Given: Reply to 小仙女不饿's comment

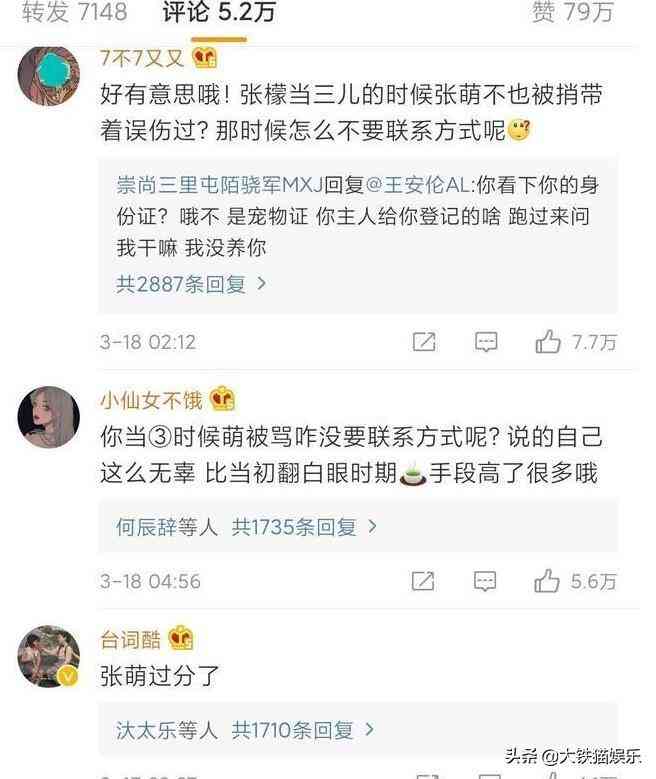Looking at the screenshot, I should coord(486,581).
